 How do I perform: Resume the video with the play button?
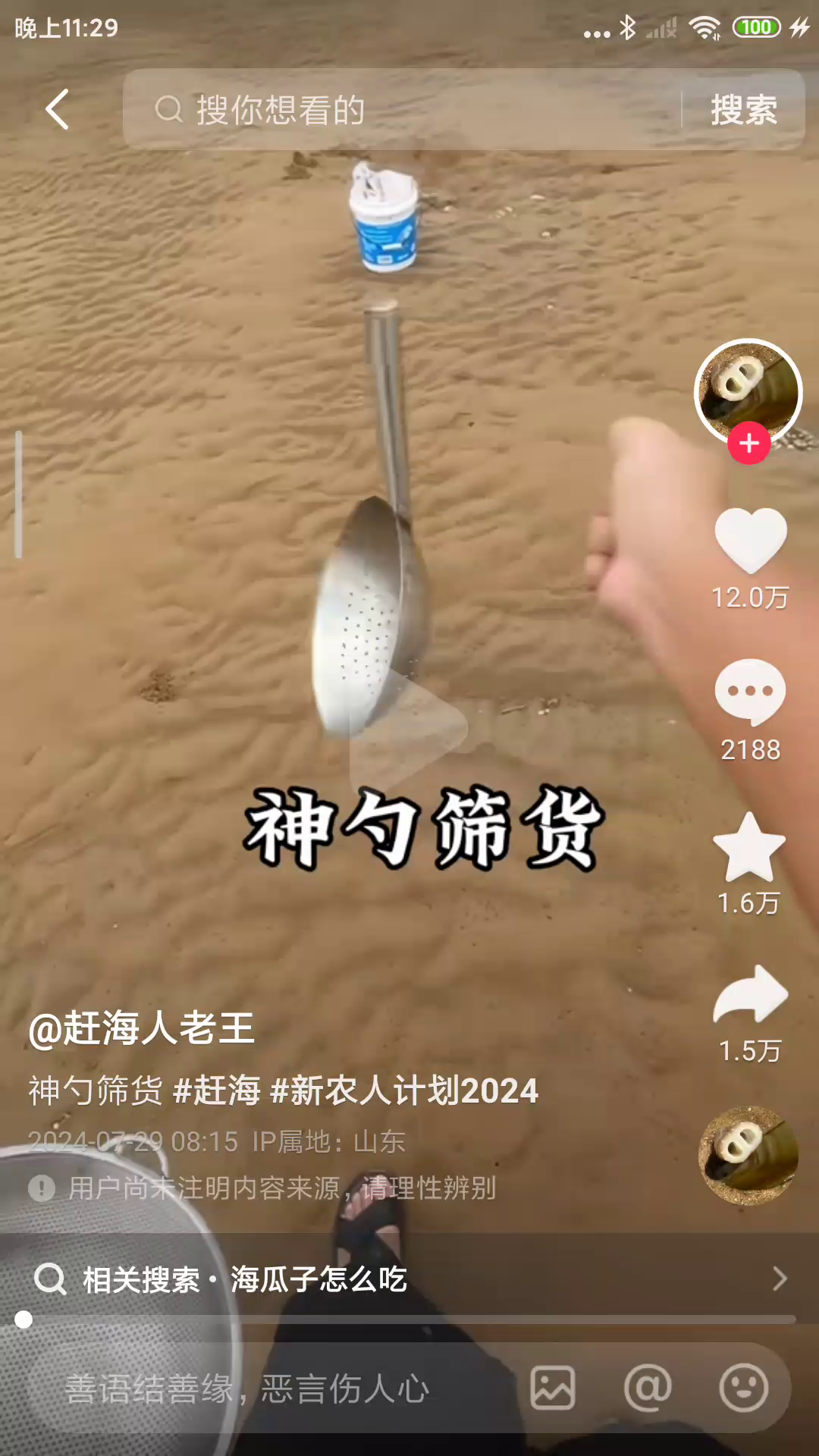point(409,726)
